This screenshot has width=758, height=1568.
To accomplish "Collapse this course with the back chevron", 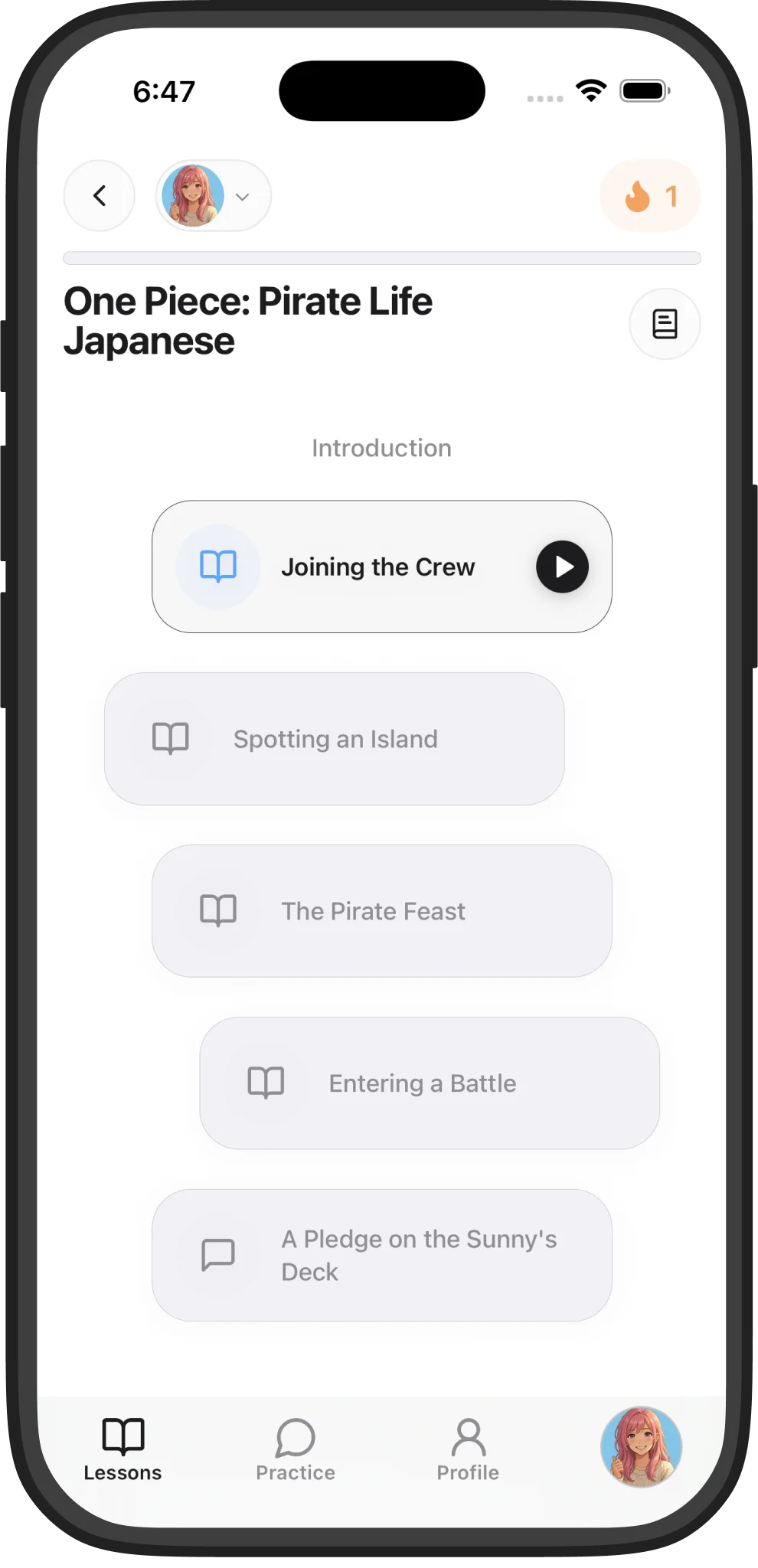I will (99, 196).
